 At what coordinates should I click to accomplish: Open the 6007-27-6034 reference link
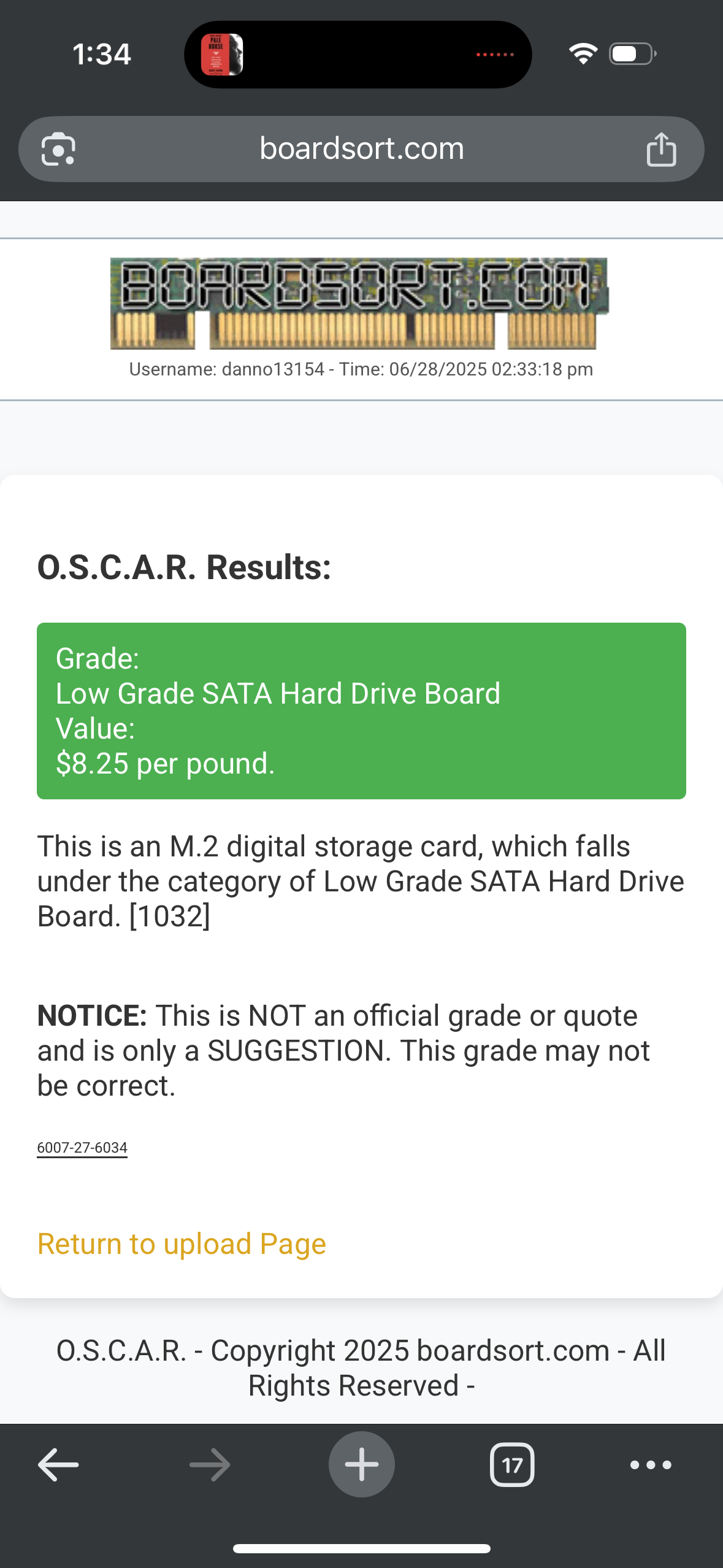coord(82,1148)
